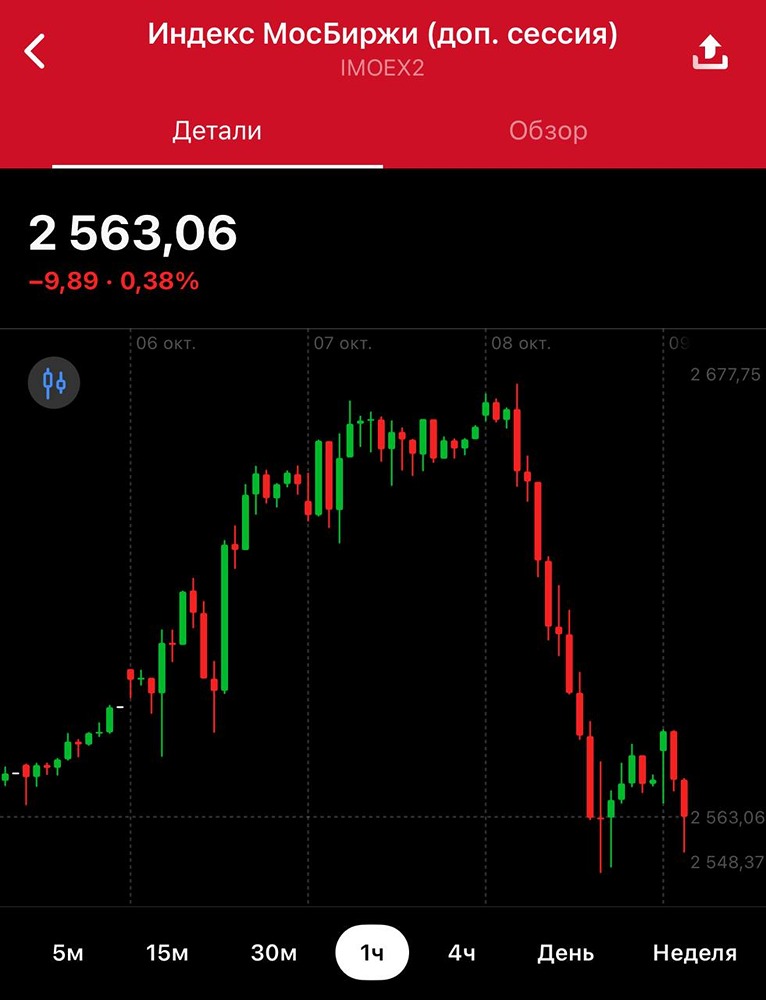Go back using the arrow icon

click(x=36, y=51)
